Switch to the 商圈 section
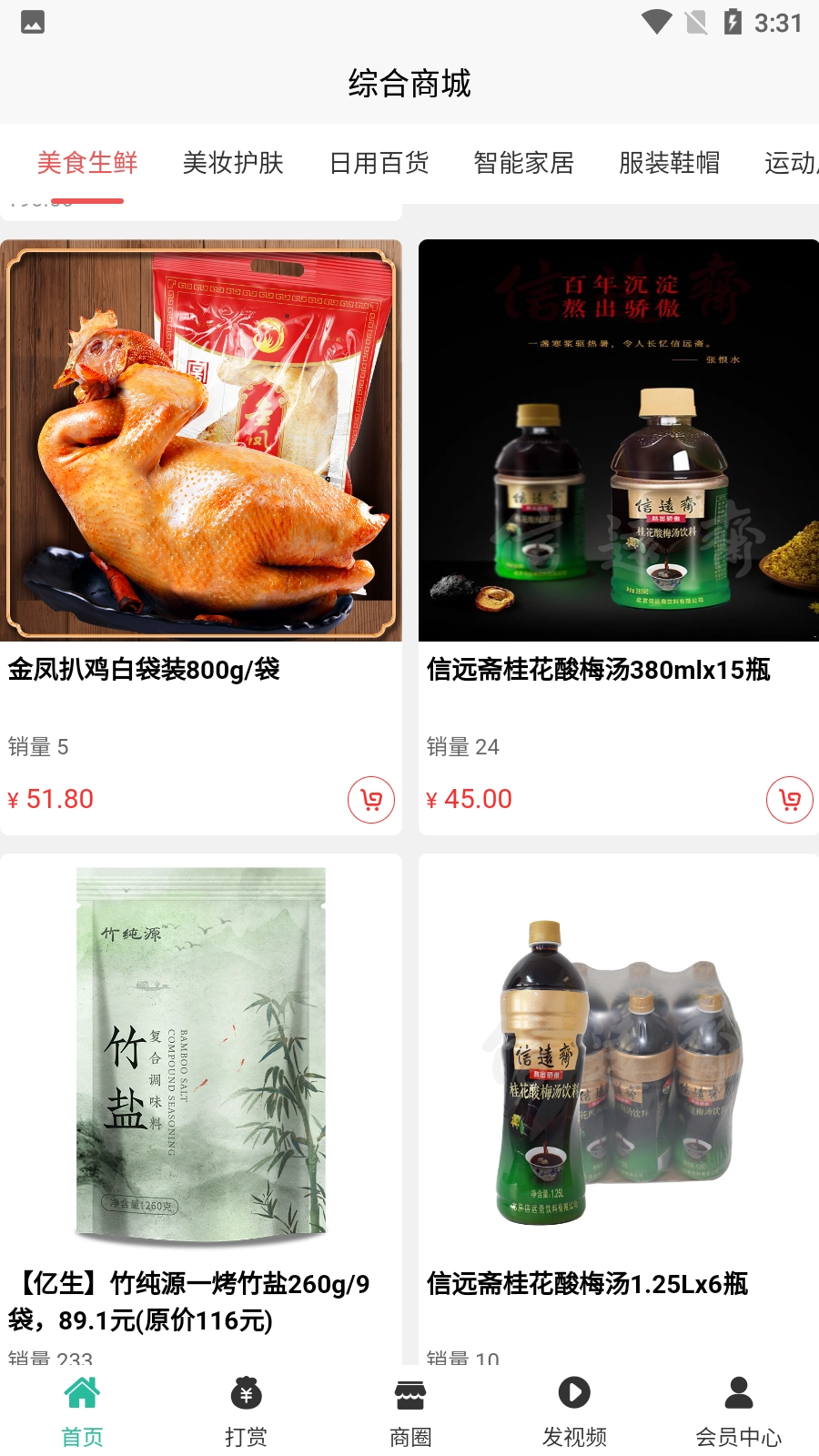Viewport: 819px width, 1456px height. 409,1410
